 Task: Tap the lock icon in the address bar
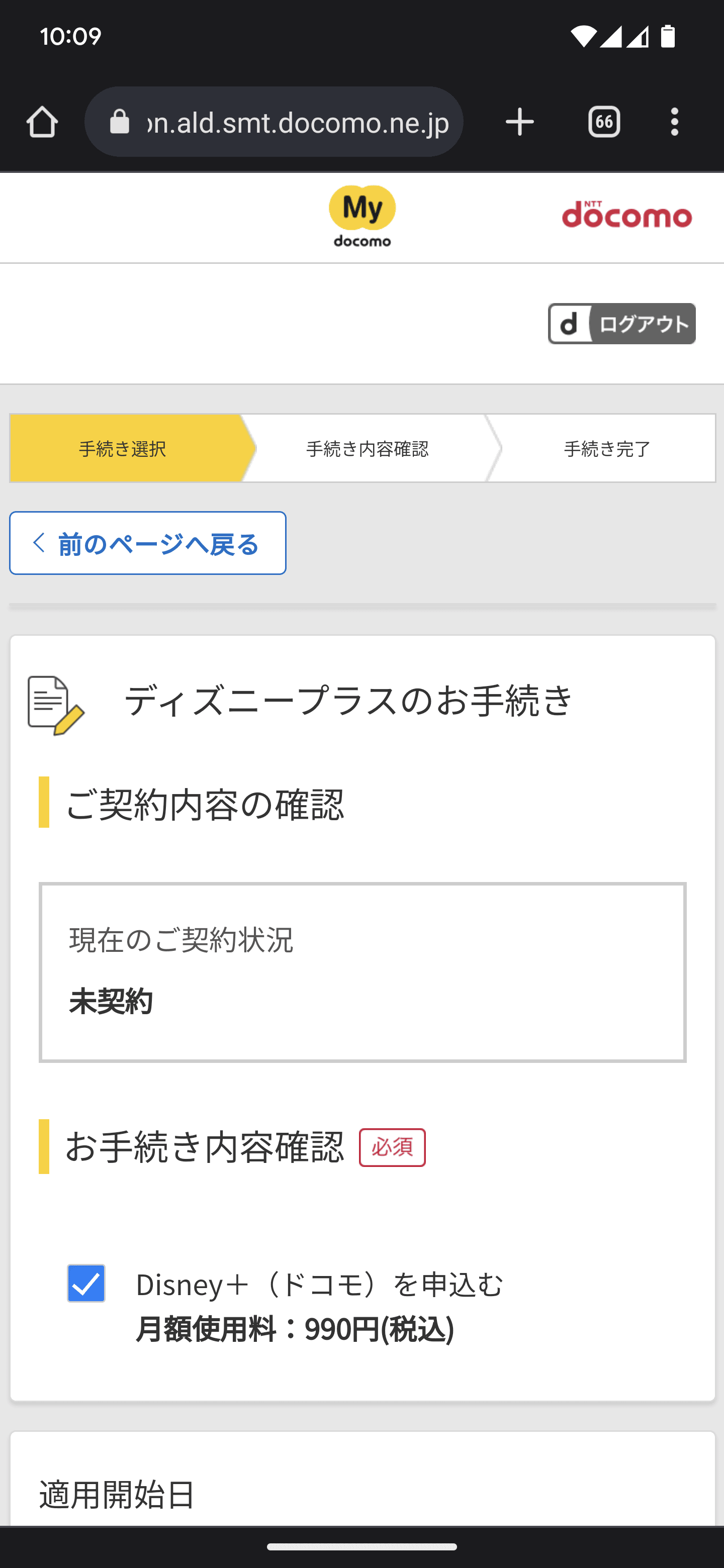119,121
